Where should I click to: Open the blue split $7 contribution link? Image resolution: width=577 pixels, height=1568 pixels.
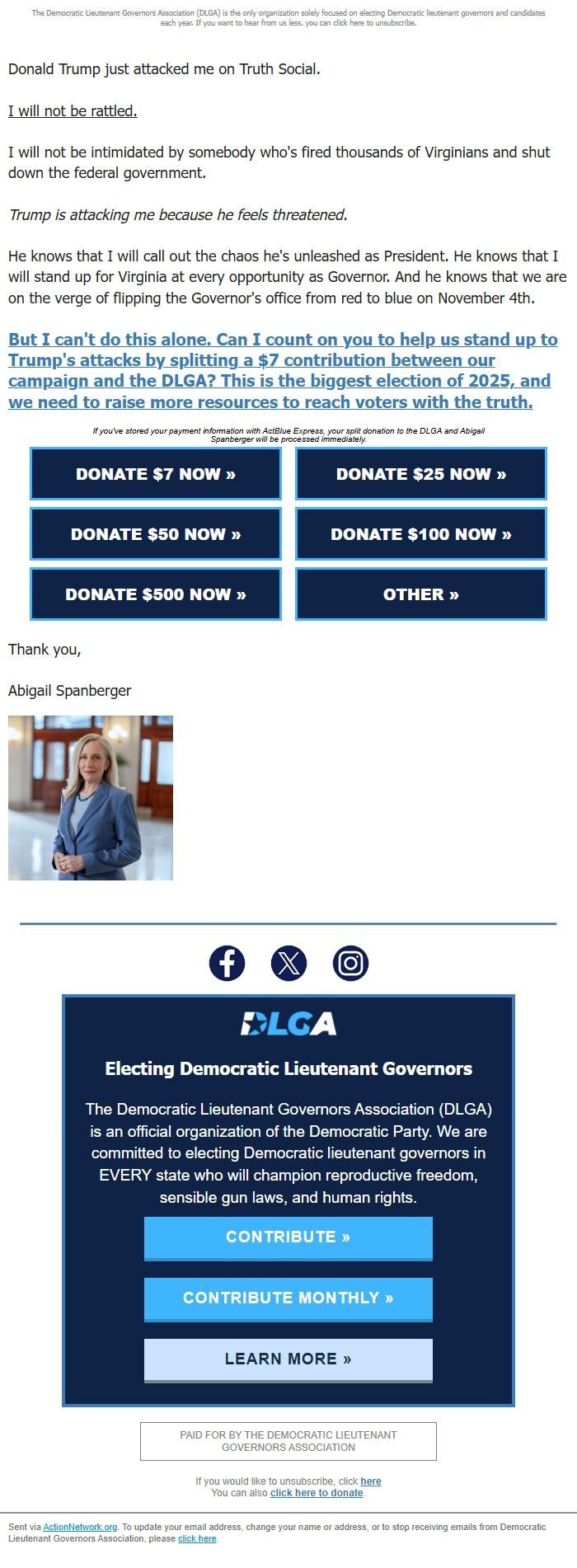[283, 371]
